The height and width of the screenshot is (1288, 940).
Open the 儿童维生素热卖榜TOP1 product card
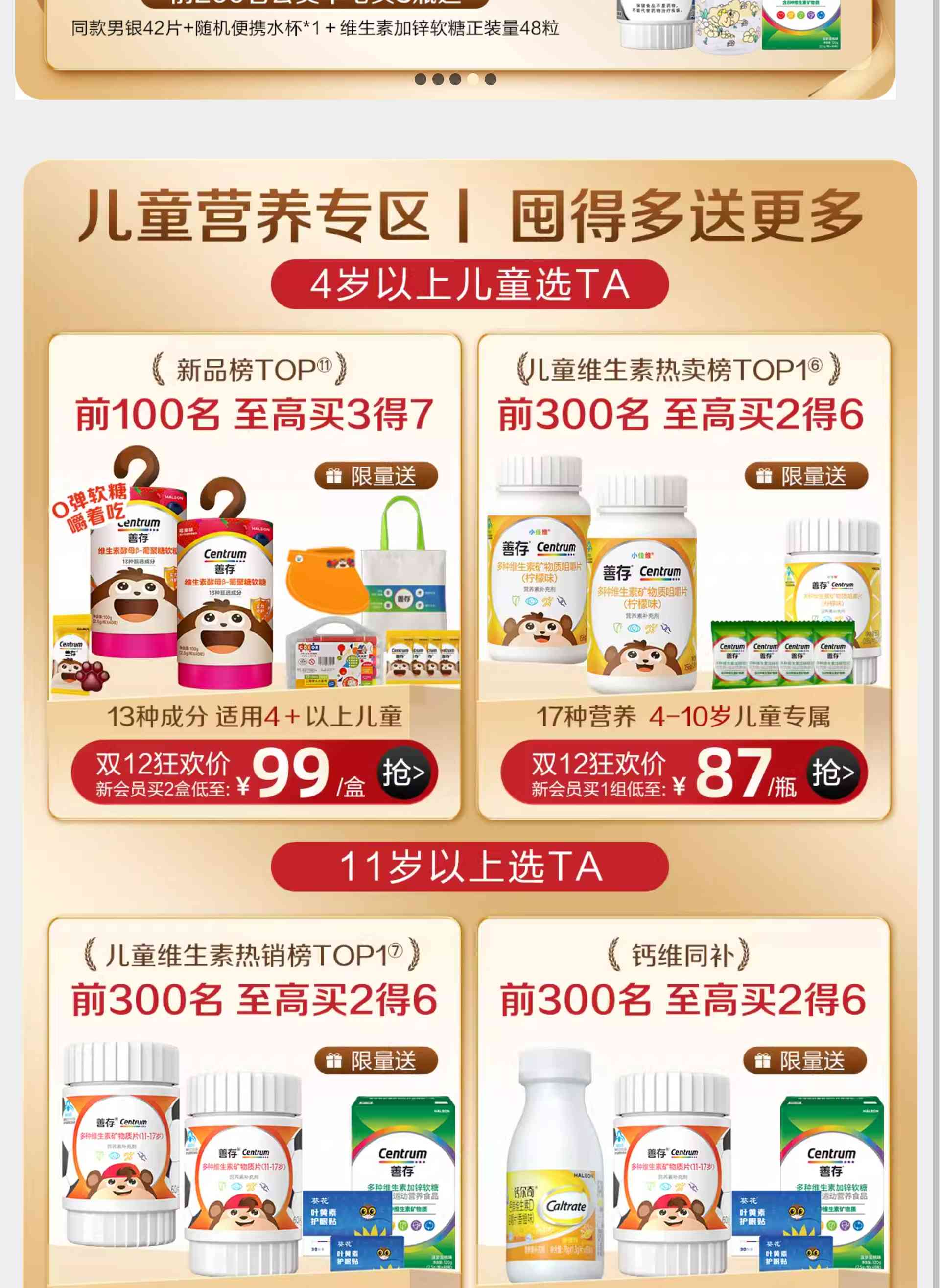684,569
